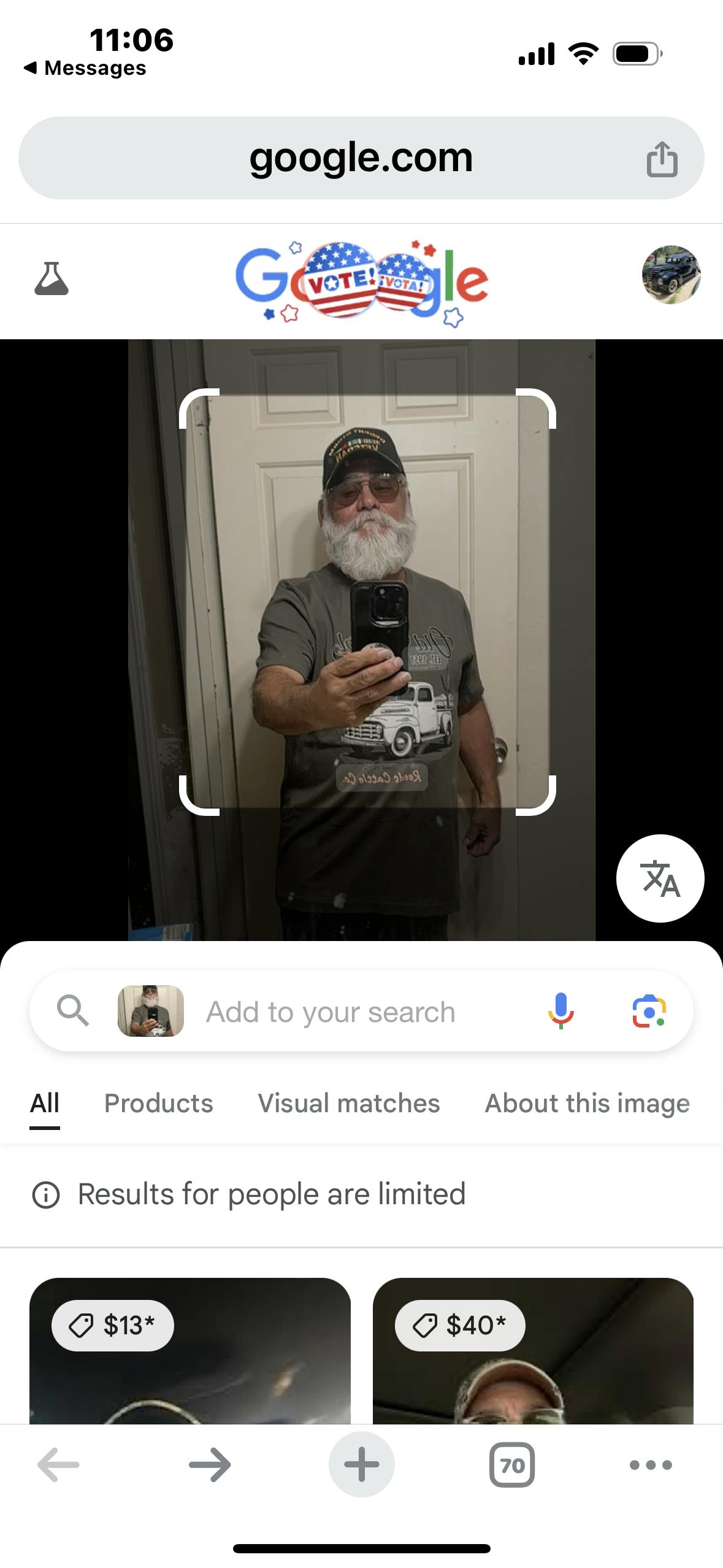This screenshot has height=1568, width=723.
Task: Open the Google account profile picture
Action: pyautogui.click(x=671, y=275)
